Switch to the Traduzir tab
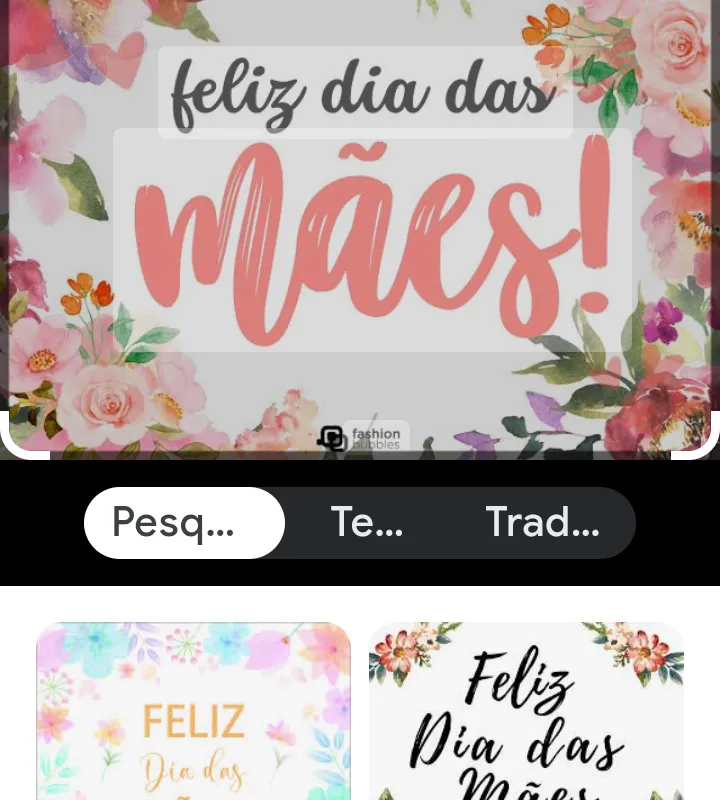720x800 pixels. pyautogui.click(x=542, y=522)
